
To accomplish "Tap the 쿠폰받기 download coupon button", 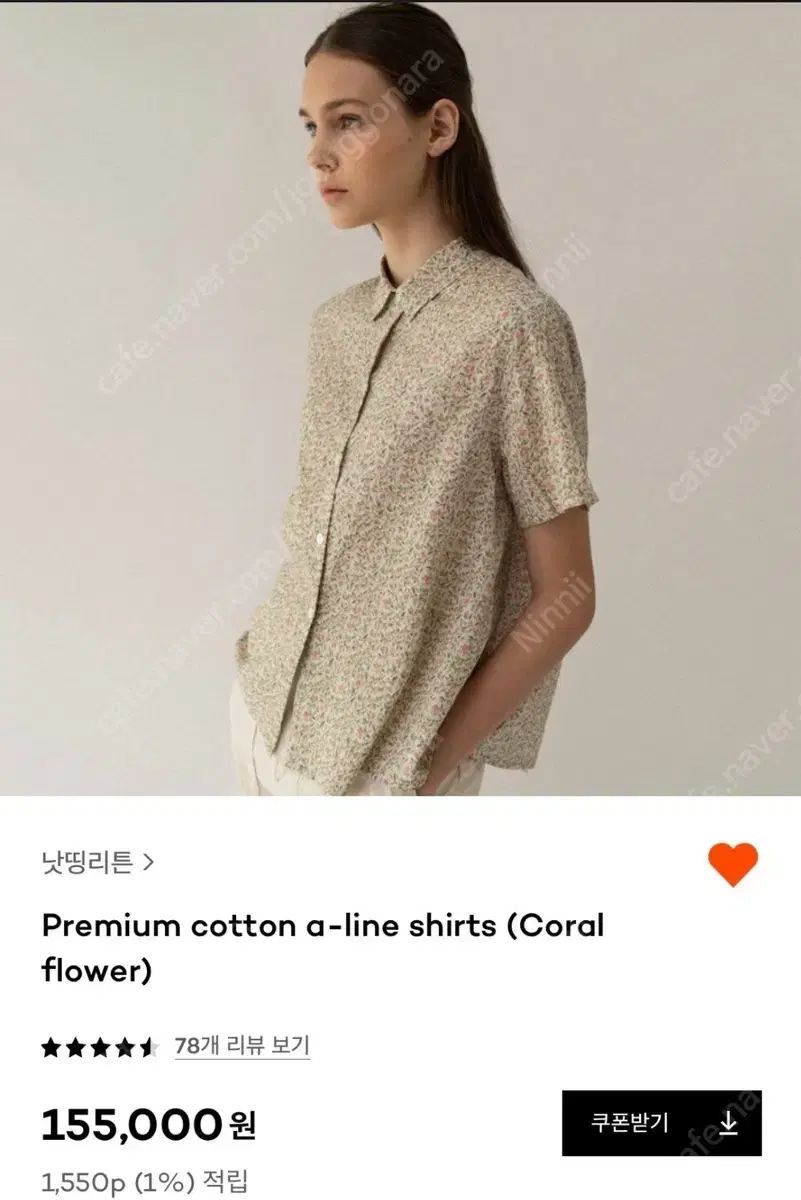I will pos(661,1123).
